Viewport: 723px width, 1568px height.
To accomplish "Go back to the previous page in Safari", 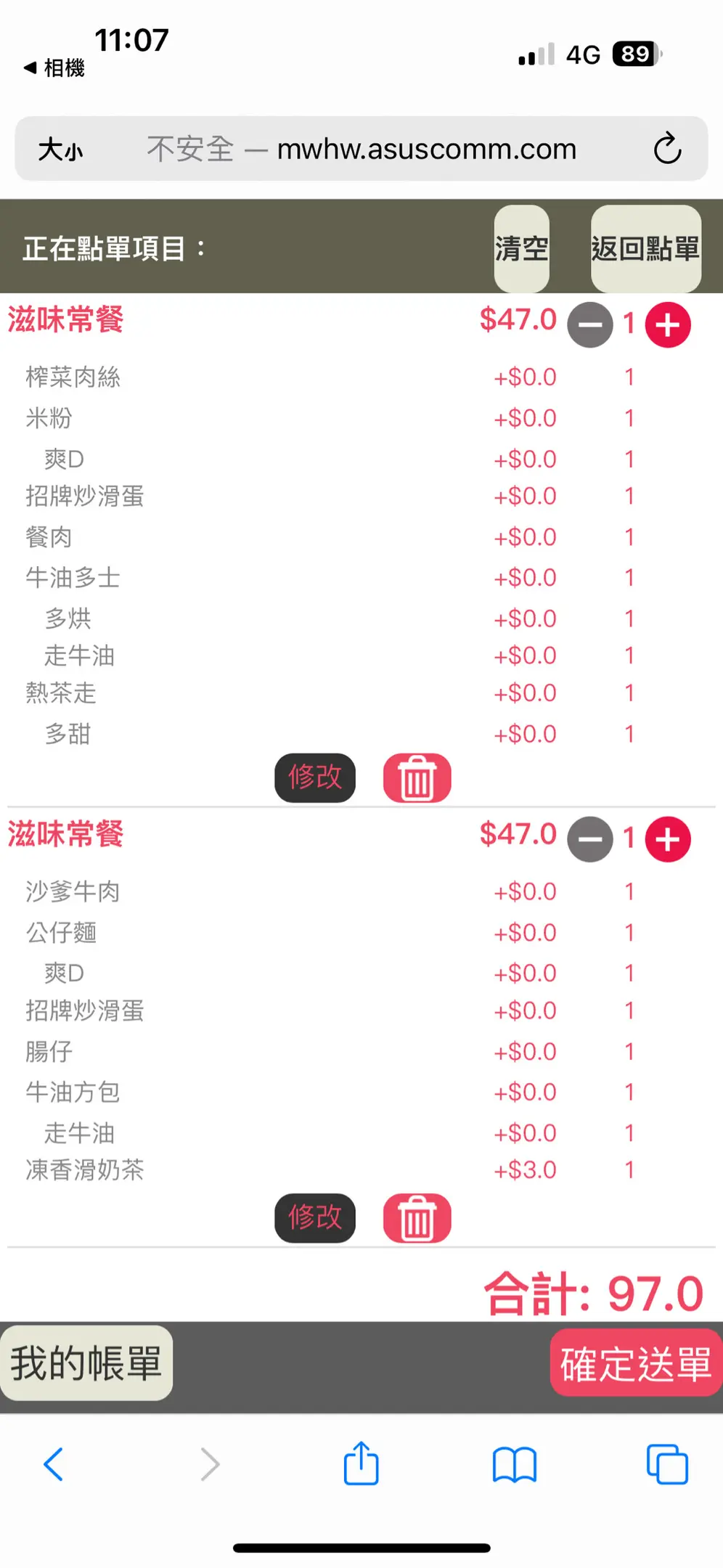I will click(x=54, y=1463).
